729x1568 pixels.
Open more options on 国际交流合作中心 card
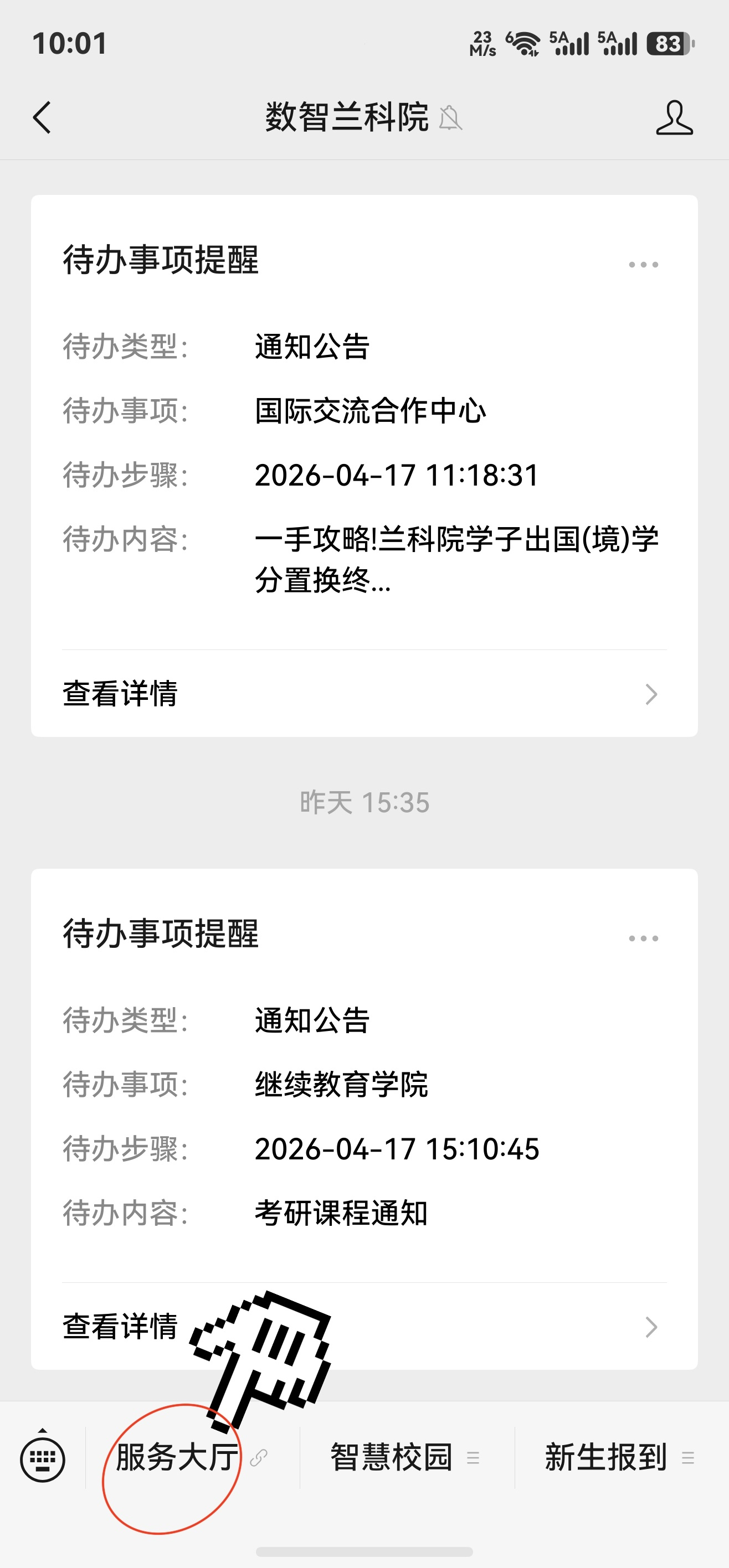(x=643, y=265)
